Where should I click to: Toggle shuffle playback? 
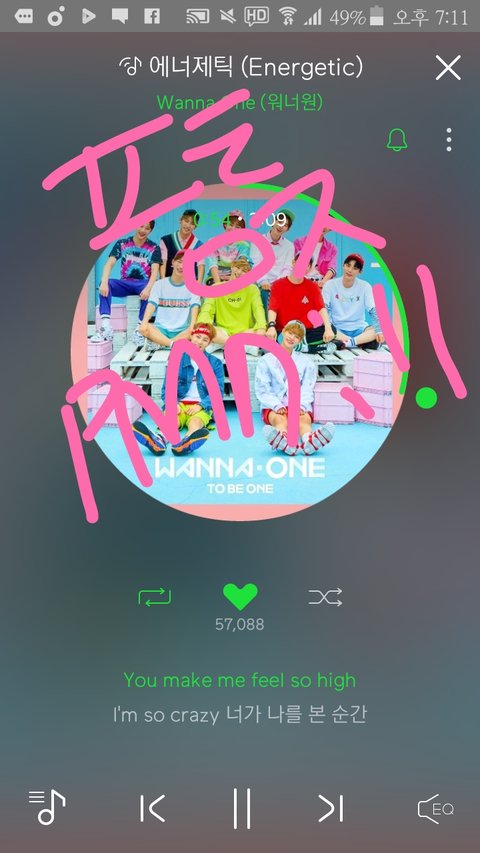325,597
